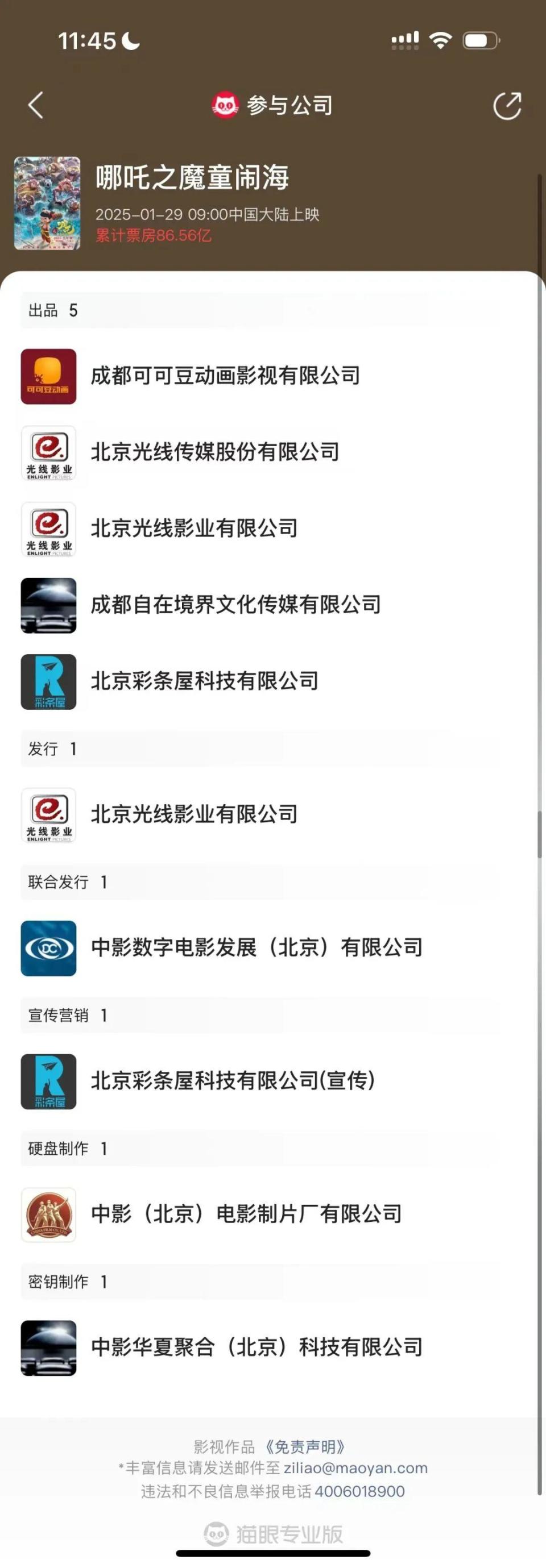Click the 中影电影制片厂 red emblem logo

[49, 1214]
